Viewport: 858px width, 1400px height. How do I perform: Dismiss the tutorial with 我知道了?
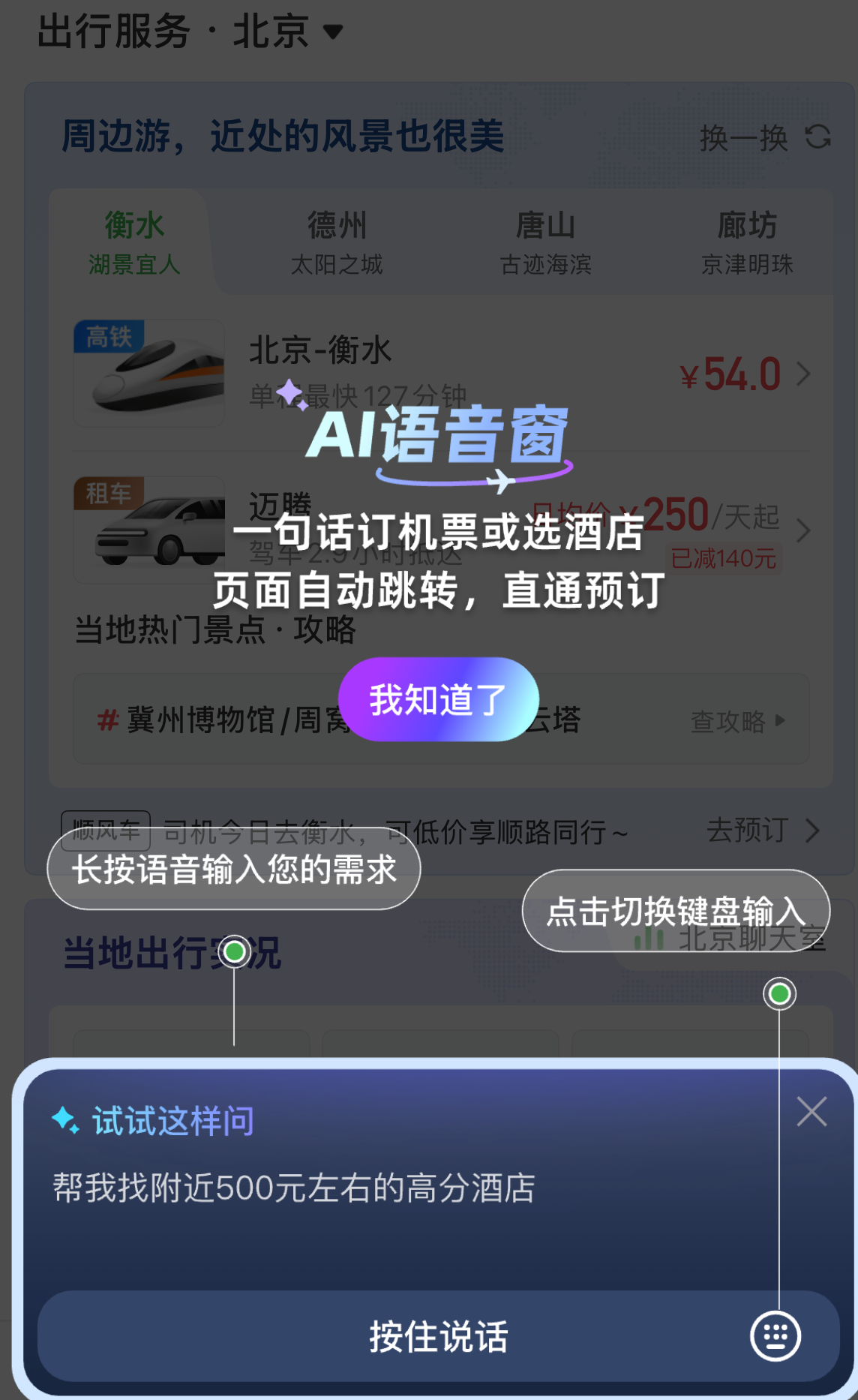(x=438, y=699)
